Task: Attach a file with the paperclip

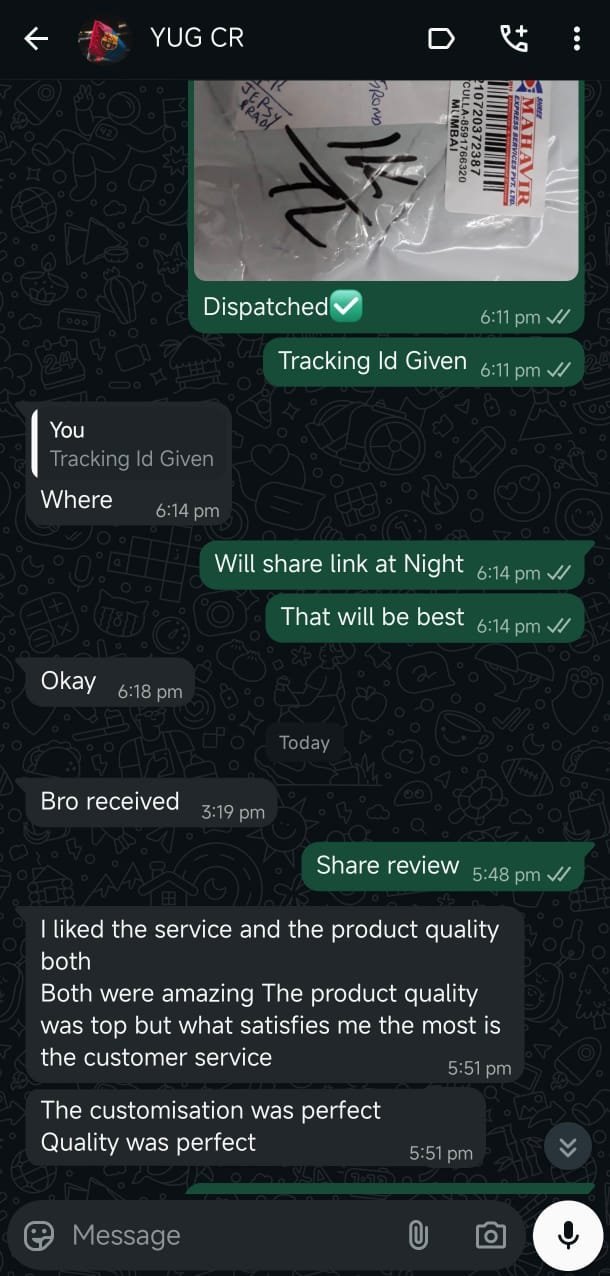Action: click(418, 1235)
